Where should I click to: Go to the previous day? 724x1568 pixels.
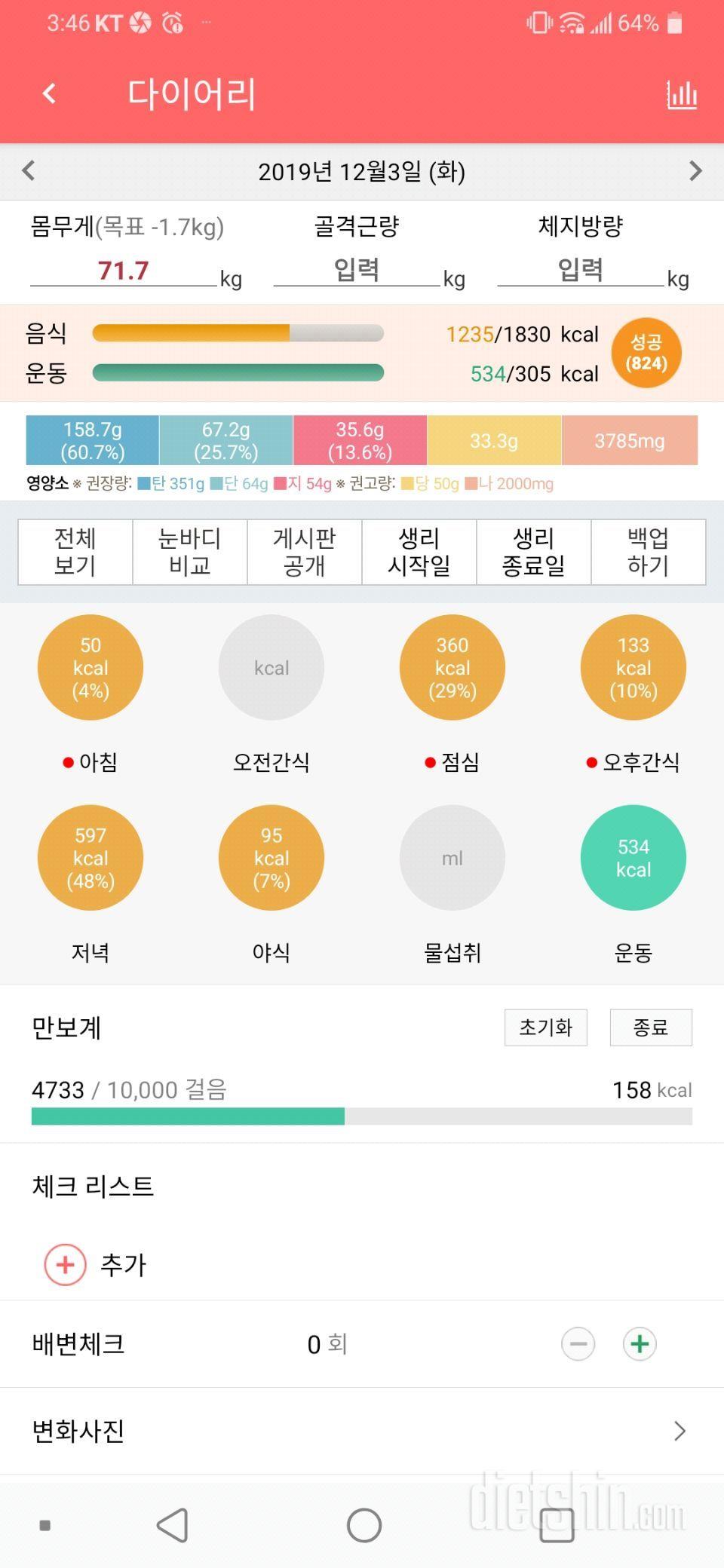29,171
